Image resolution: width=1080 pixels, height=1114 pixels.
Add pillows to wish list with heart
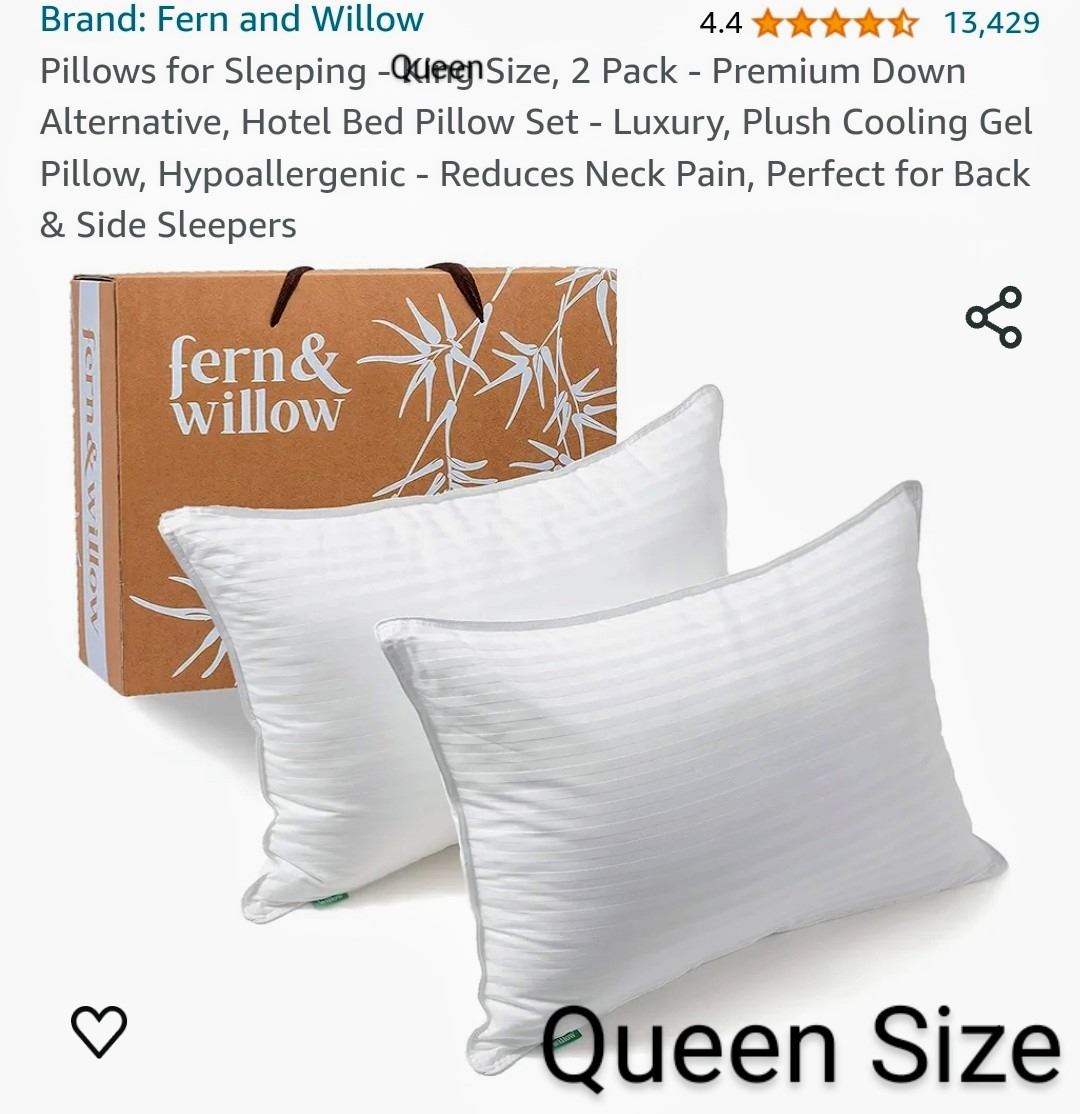point(100,1031)
